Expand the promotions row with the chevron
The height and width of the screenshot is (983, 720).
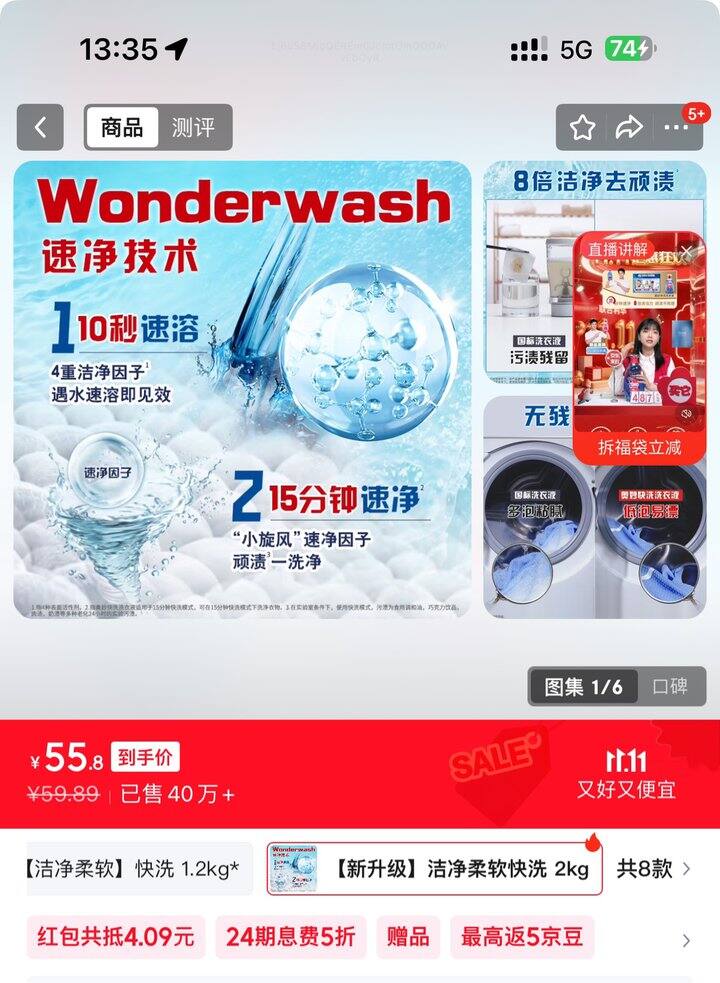(x=686, y=940)
